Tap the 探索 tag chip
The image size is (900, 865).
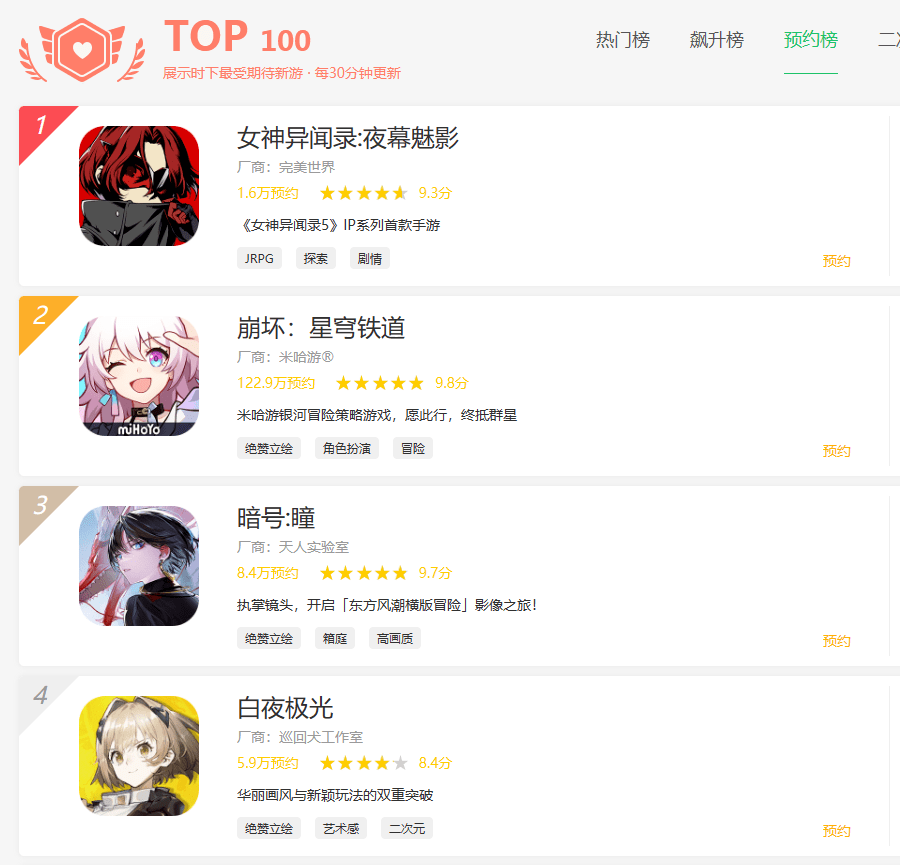click(x=315, y=258)
